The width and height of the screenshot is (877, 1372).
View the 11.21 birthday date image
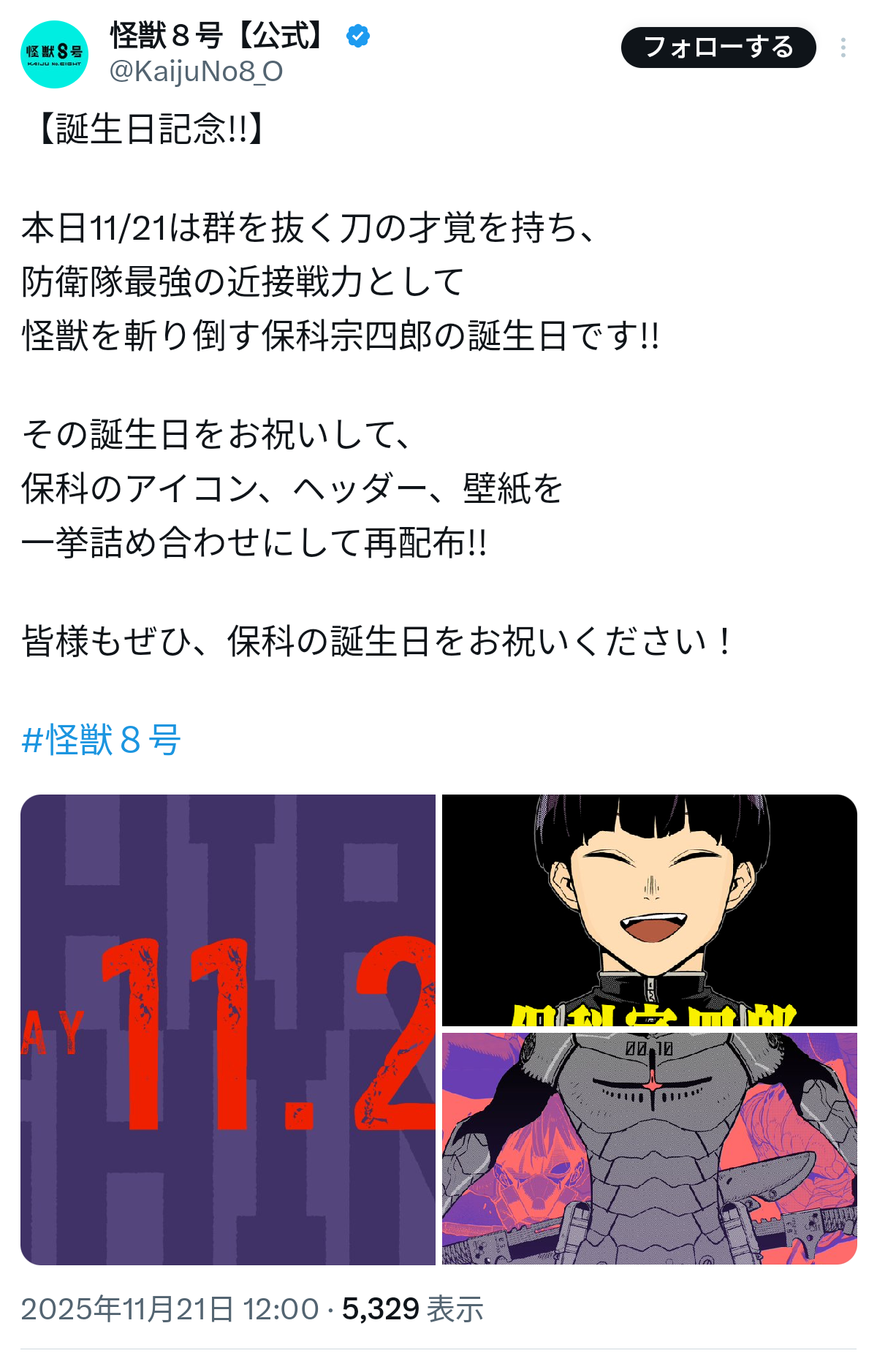tap(228, 1029)
